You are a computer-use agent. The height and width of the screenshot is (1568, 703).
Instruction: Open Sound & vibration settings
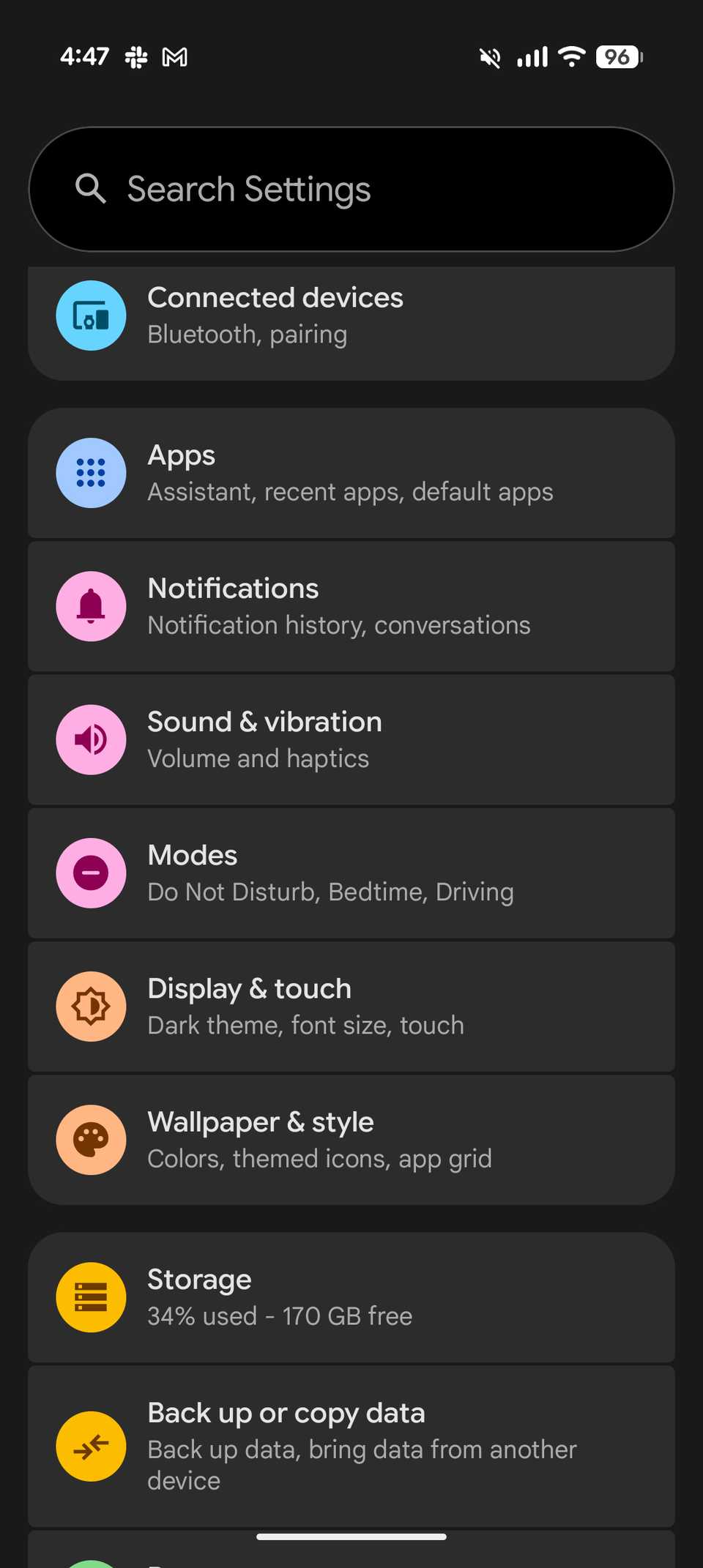[x=351, y=739]
